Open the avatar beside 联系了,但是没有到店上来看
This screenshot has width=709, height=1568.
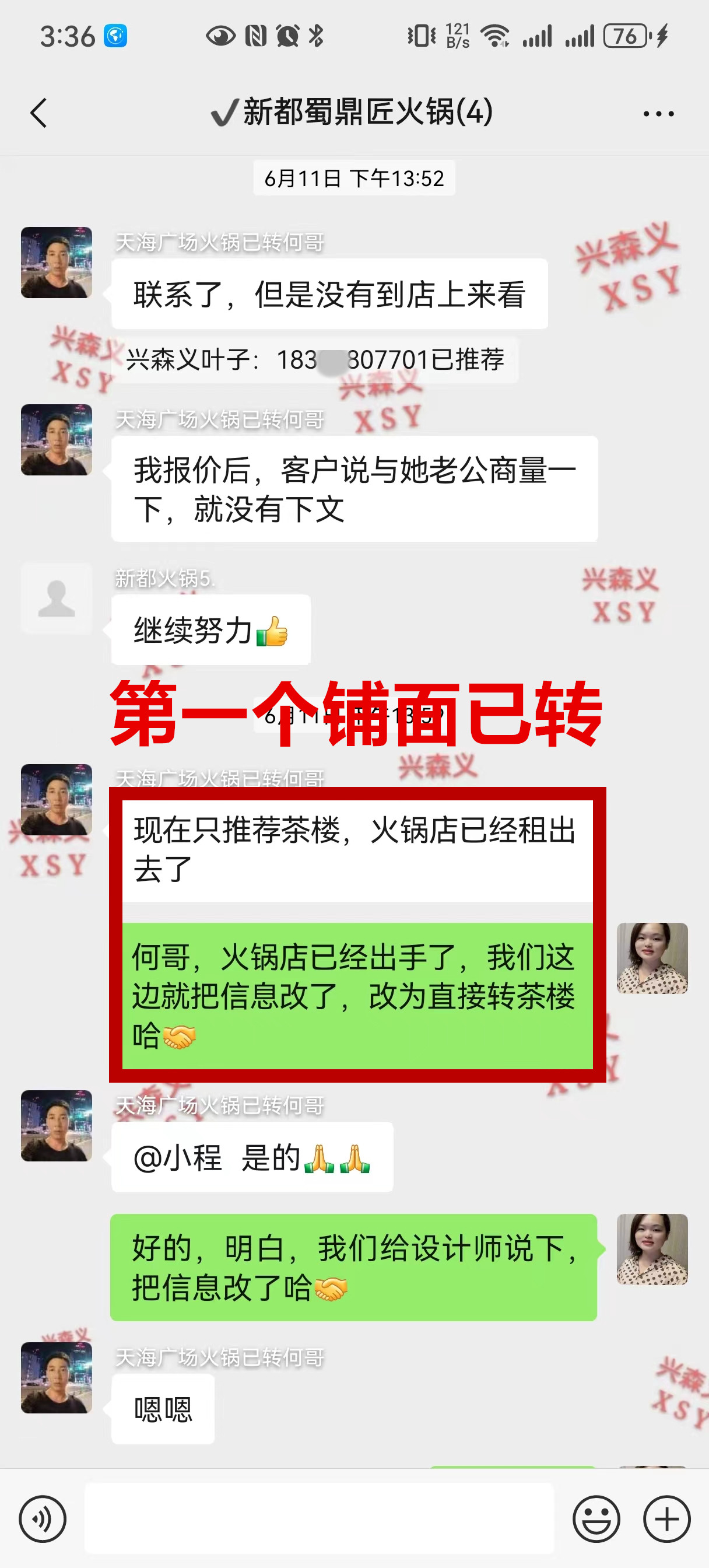[x=57, y=262]
